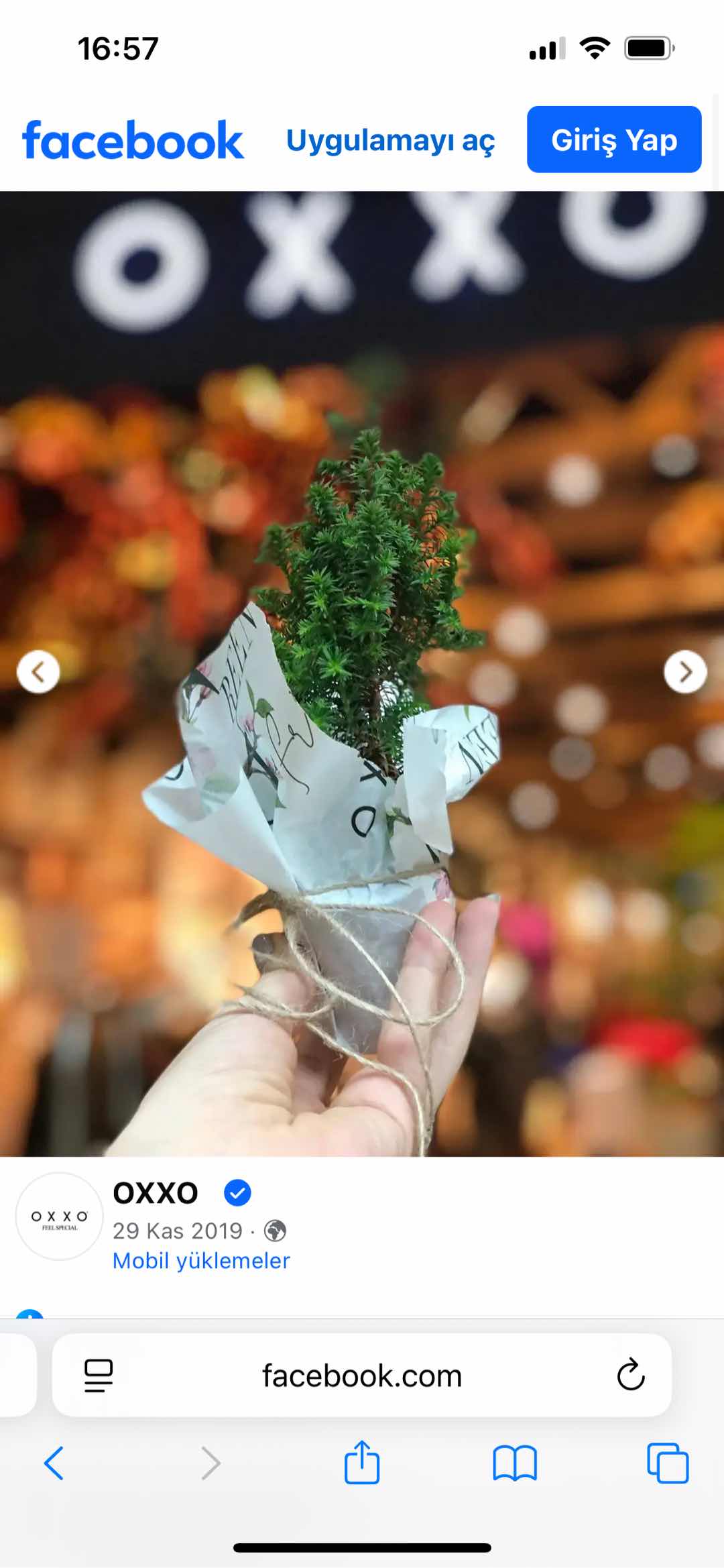Share this page from Safari toolbar
724x1568 pixels.
coord(362,1463)
